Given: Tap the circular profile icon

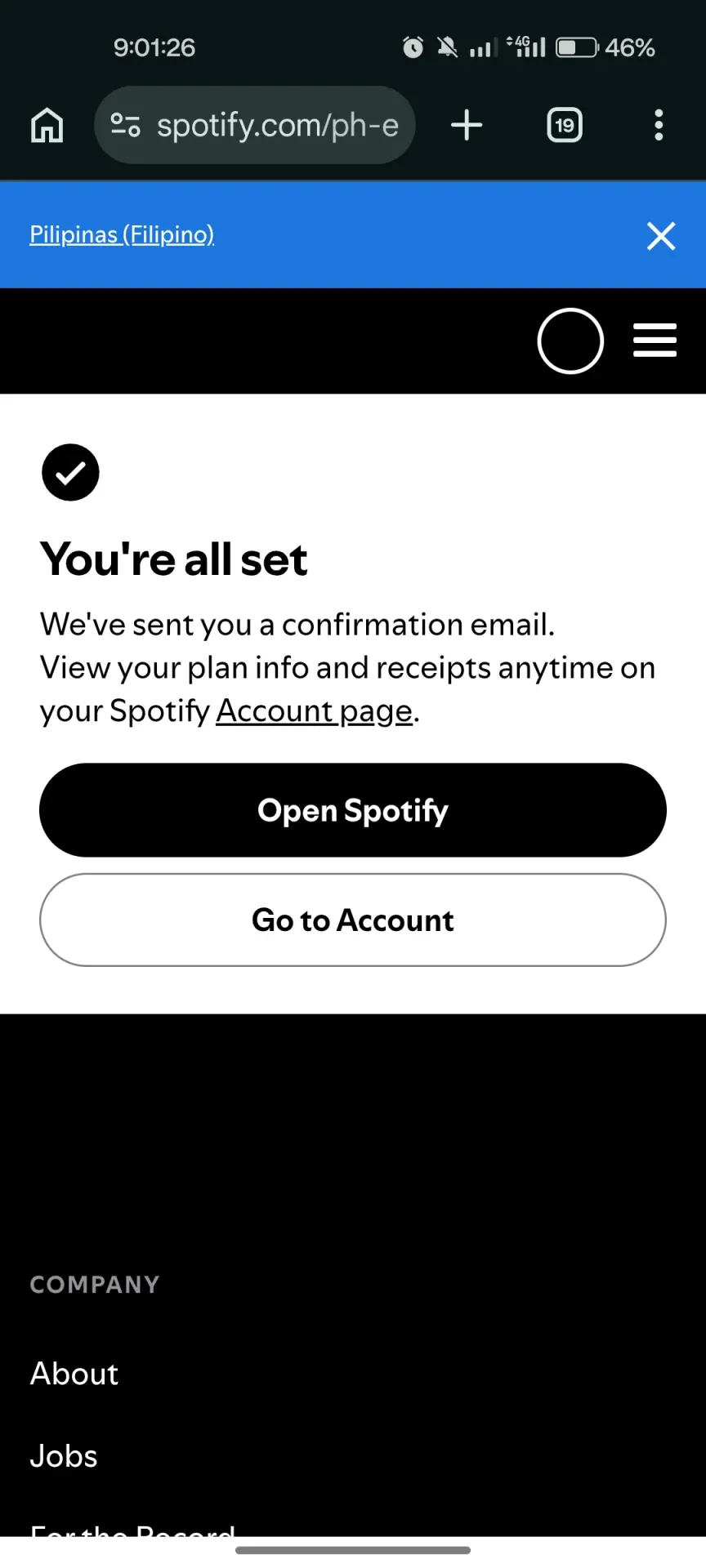Looking at the screenshot, I should pos(570,341).
